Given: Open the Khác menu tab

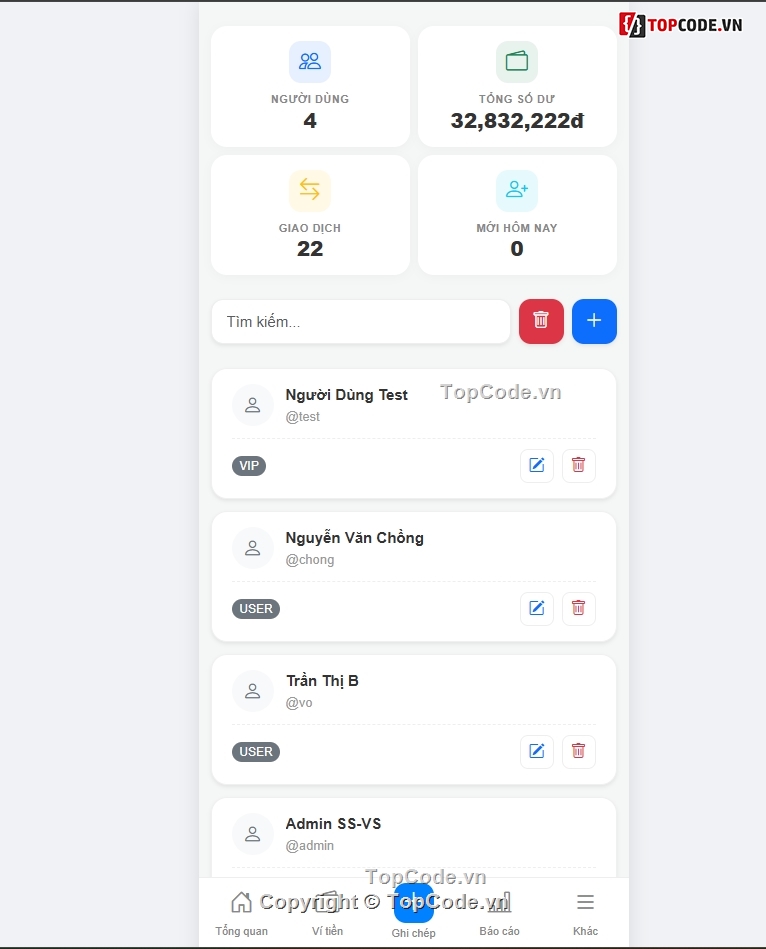Looking at the screenshot, I should tap(585, 913).
